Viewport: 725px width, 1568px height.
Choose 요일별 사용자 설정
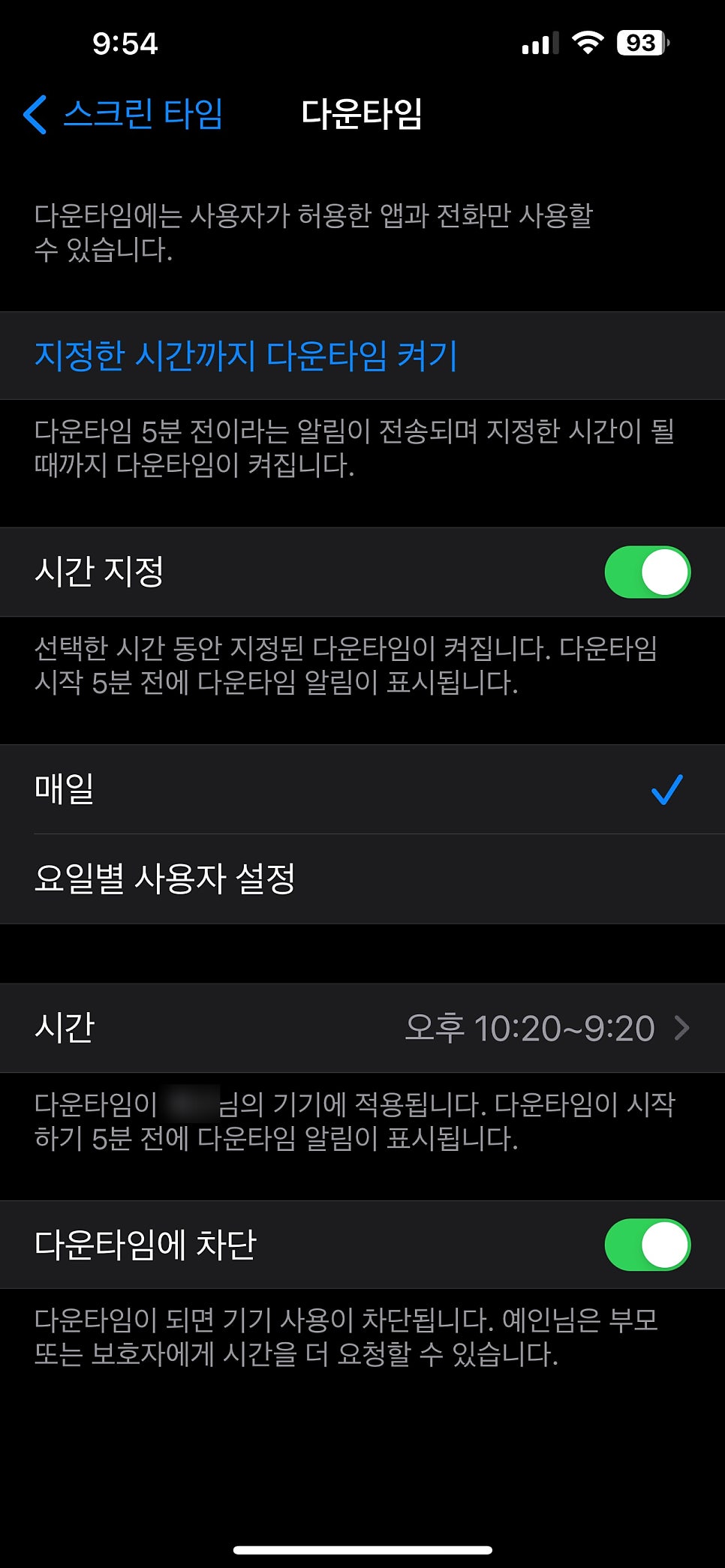click(362, 879)
